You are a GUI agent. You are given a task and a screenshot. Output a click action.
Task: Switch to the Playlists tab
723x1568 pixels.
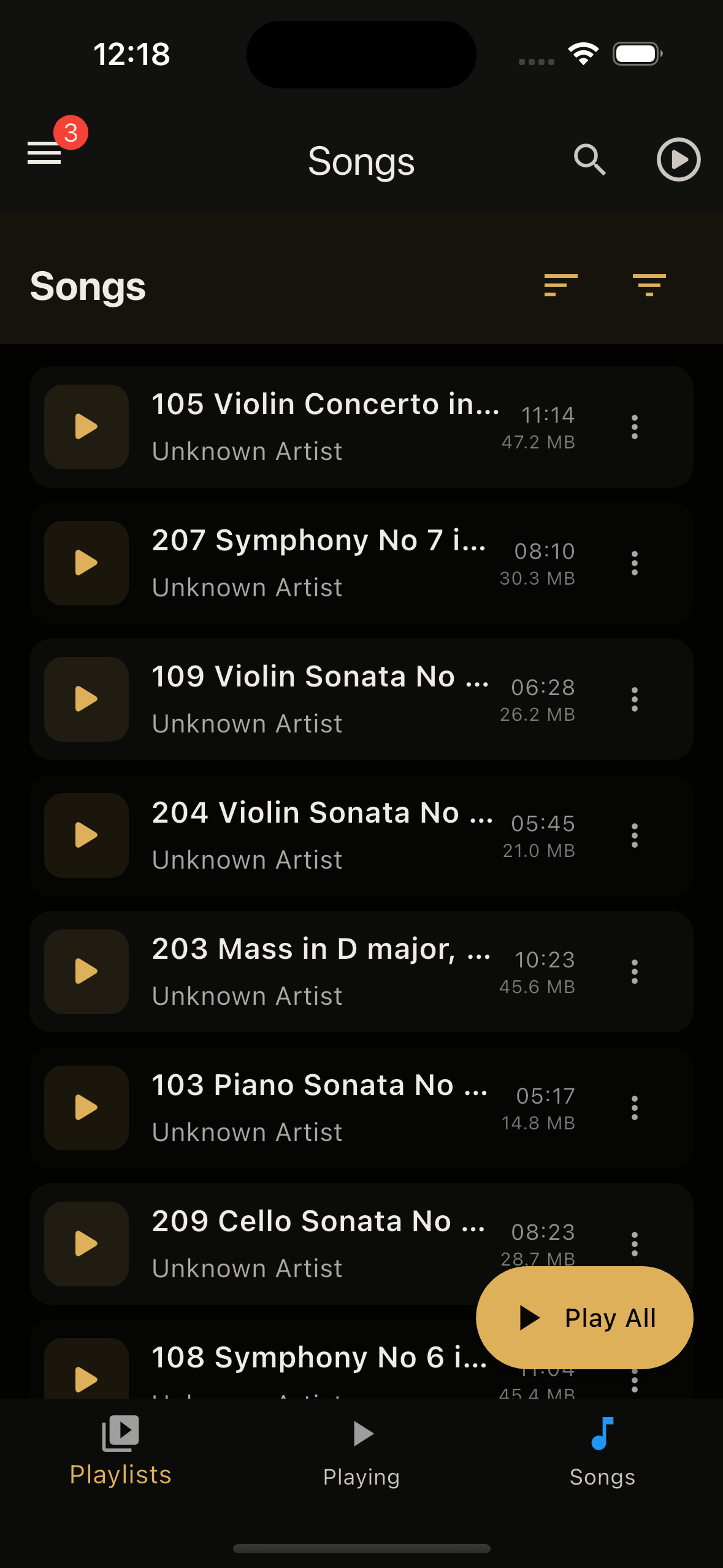[120, 1451]
